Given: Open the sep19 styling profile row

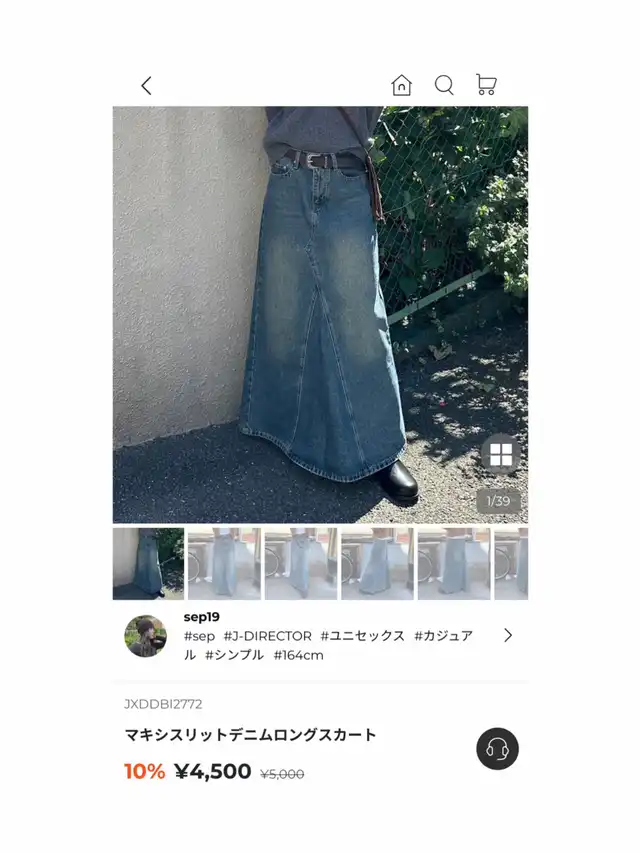Looking at the screenshot, I should 320,636.
